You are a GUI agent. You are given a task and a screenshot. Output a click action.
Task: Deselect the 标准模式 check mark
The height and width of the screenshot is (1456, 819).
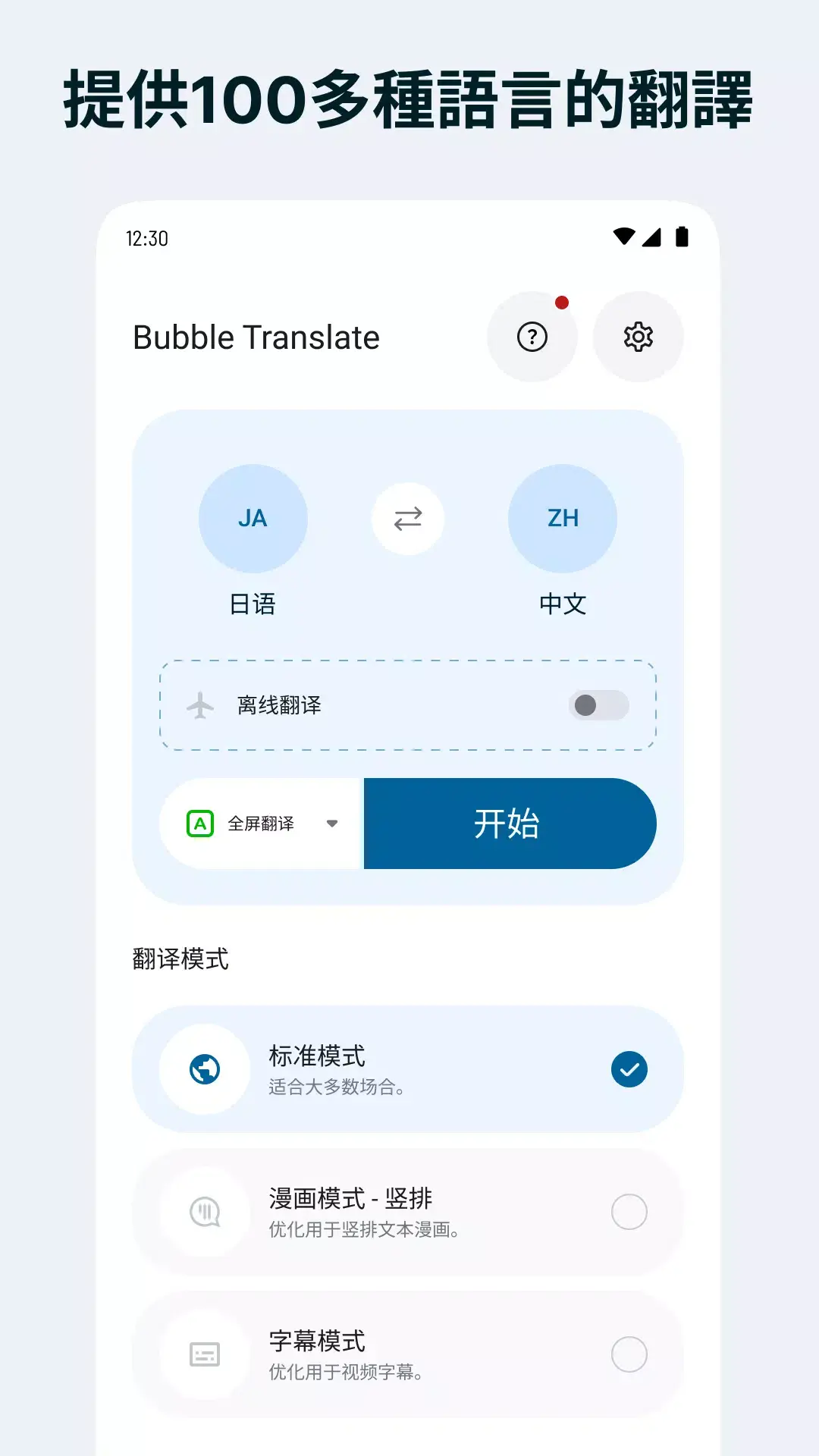click(x=628, y=1069)
